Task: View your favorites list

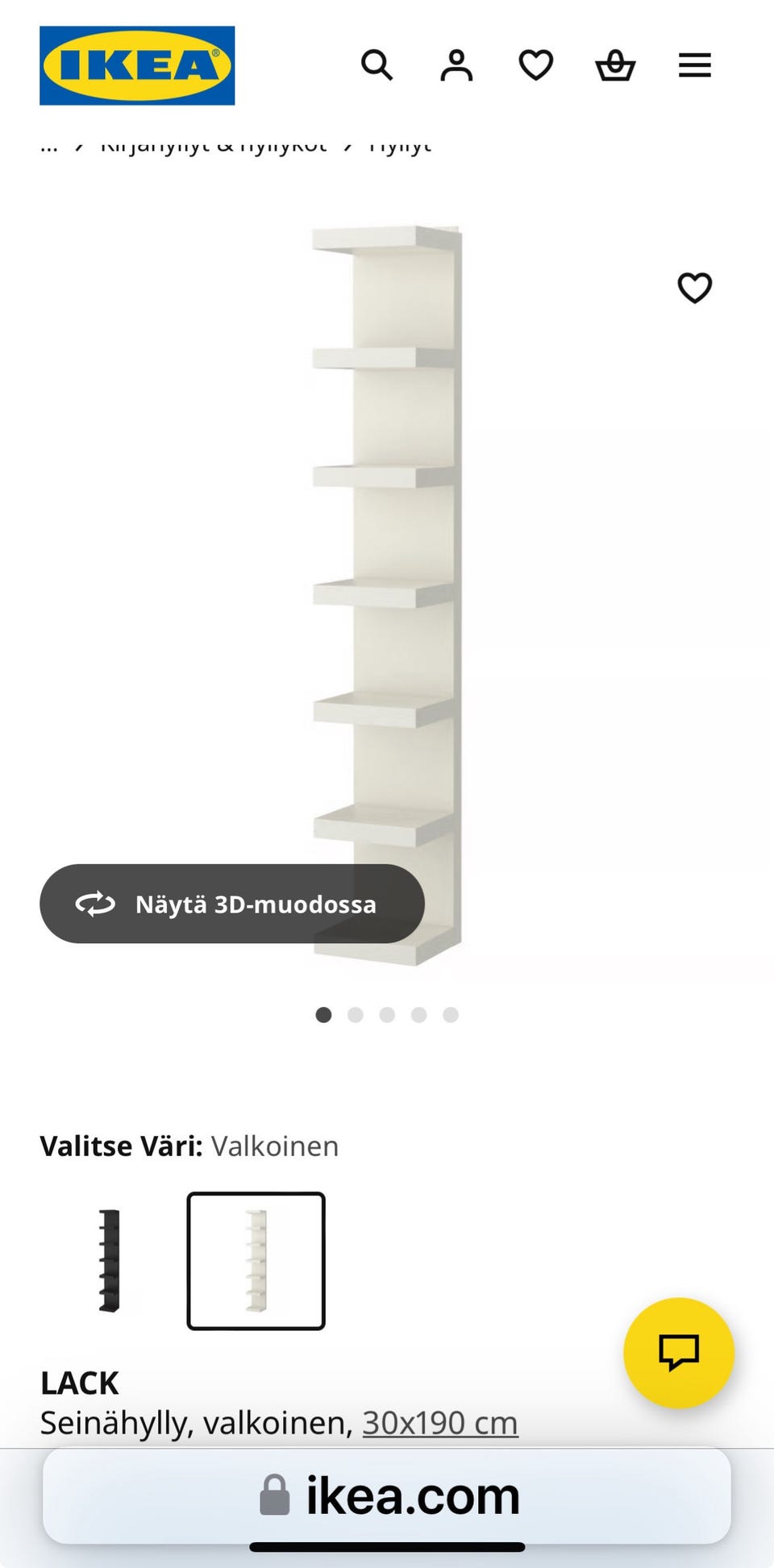Action: click(x=535, y=64)
